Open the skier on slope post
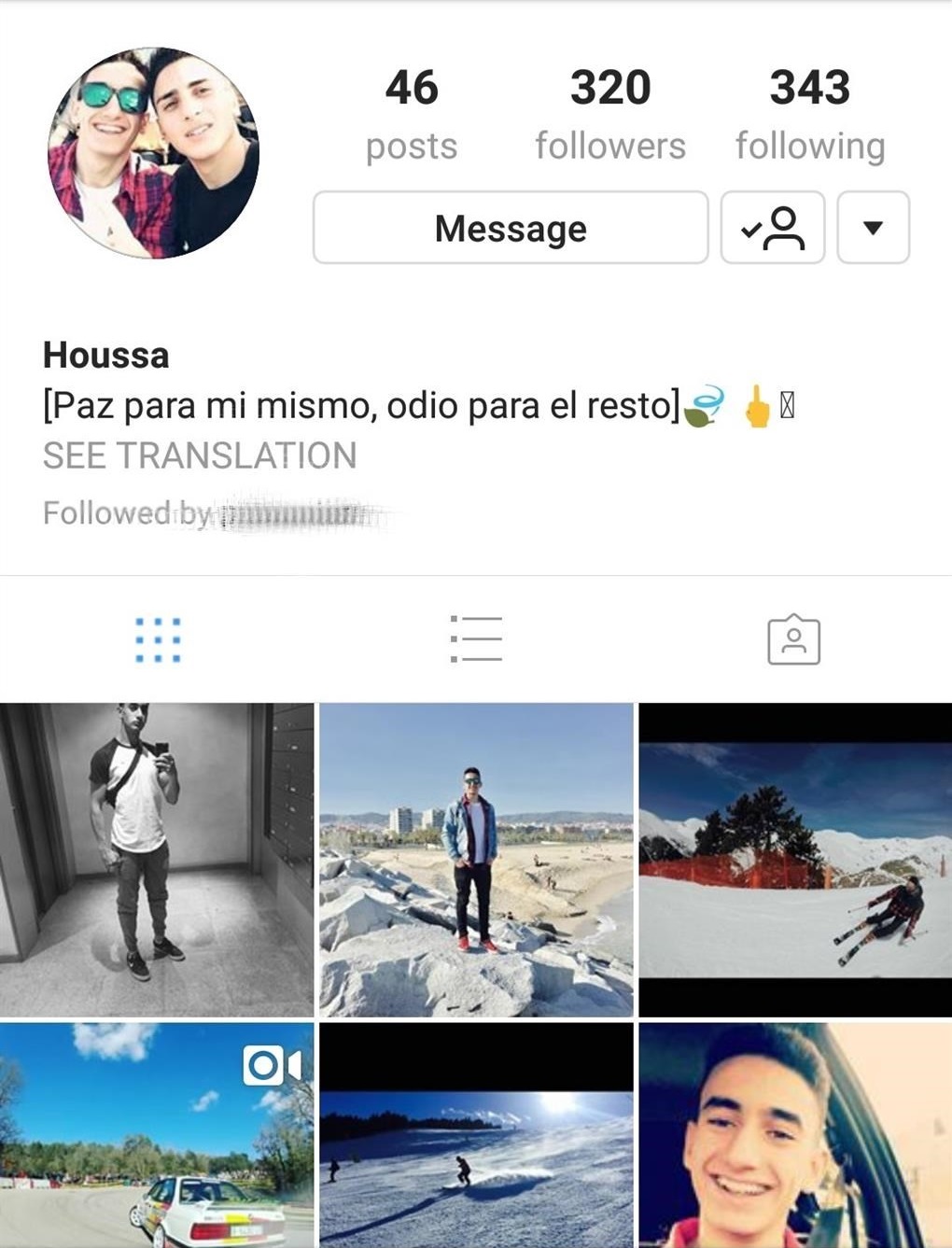Viewport: 952px width, 1248px height. tap(795, 859)
